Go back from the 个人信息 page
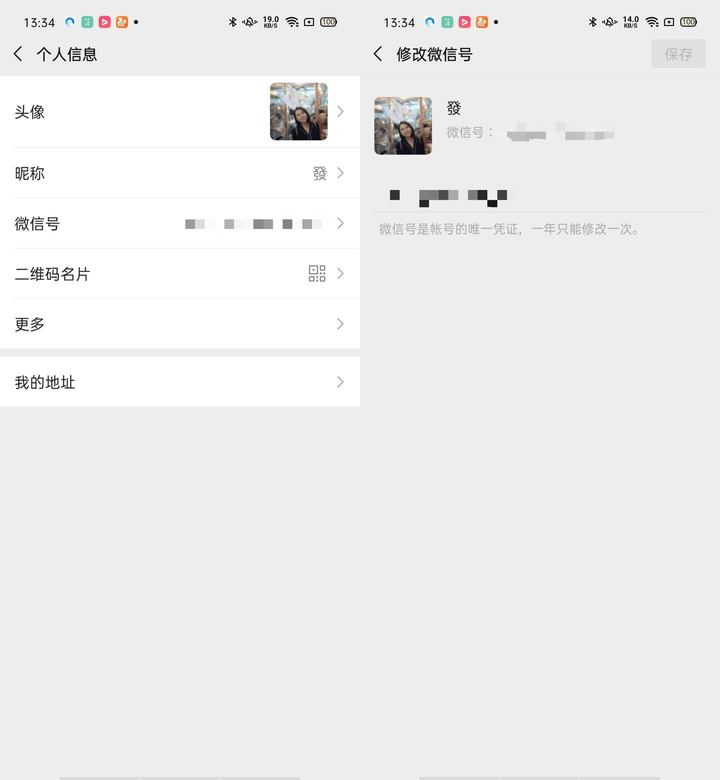Image resolution: width=720 pixels, height=780 pixels. 18,54
